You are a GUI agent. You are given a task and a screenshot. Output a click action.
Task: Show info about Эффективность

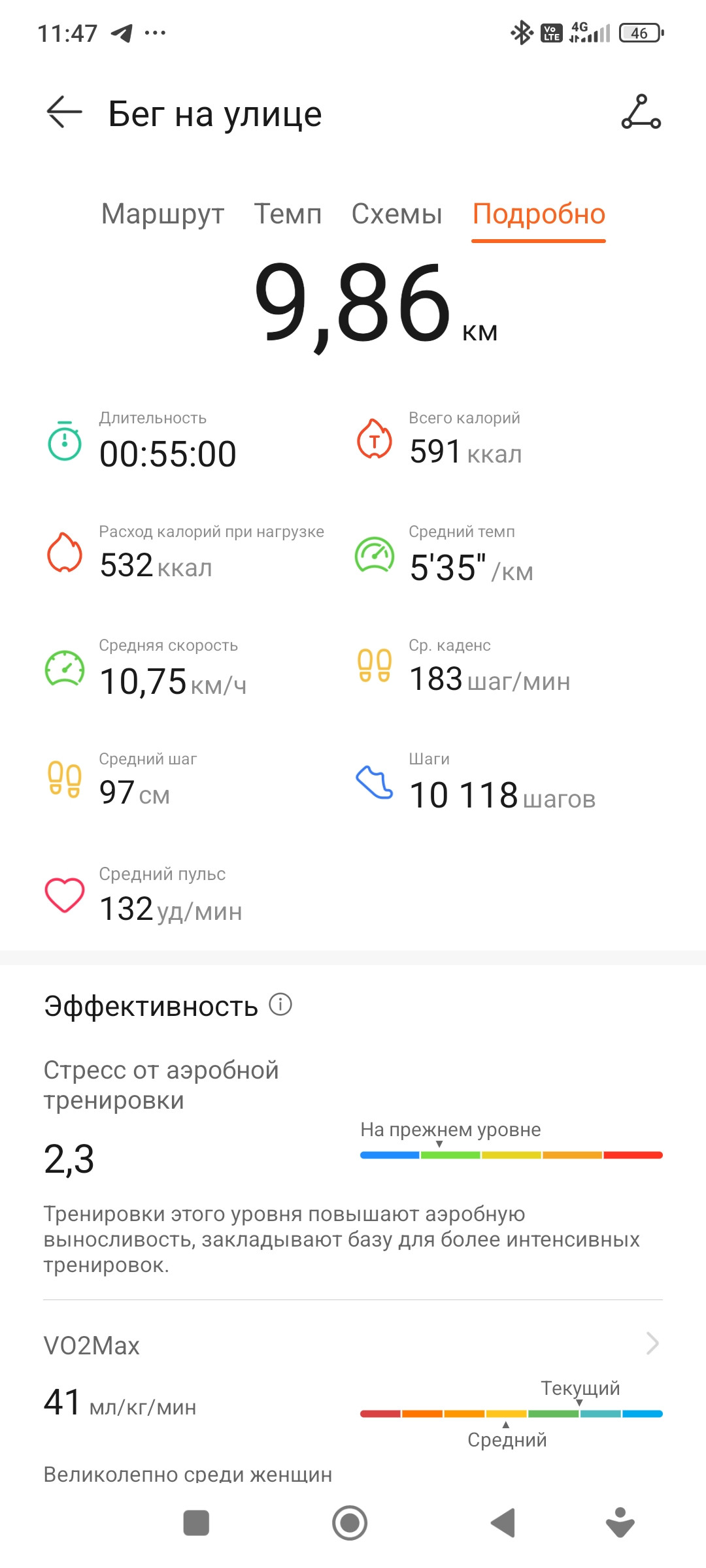point(280,1004)
